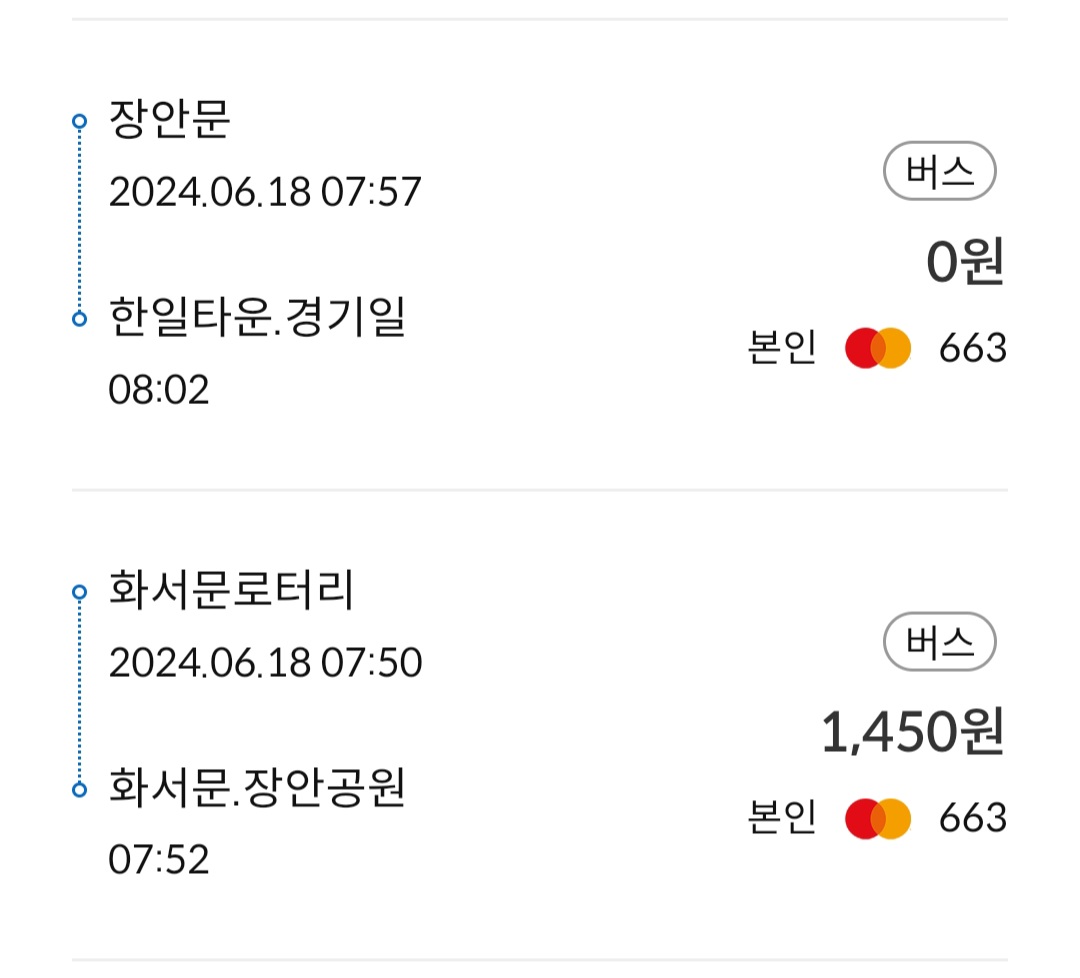
Task: Open the 장안문 bus ride record
Action: (540, 255)
